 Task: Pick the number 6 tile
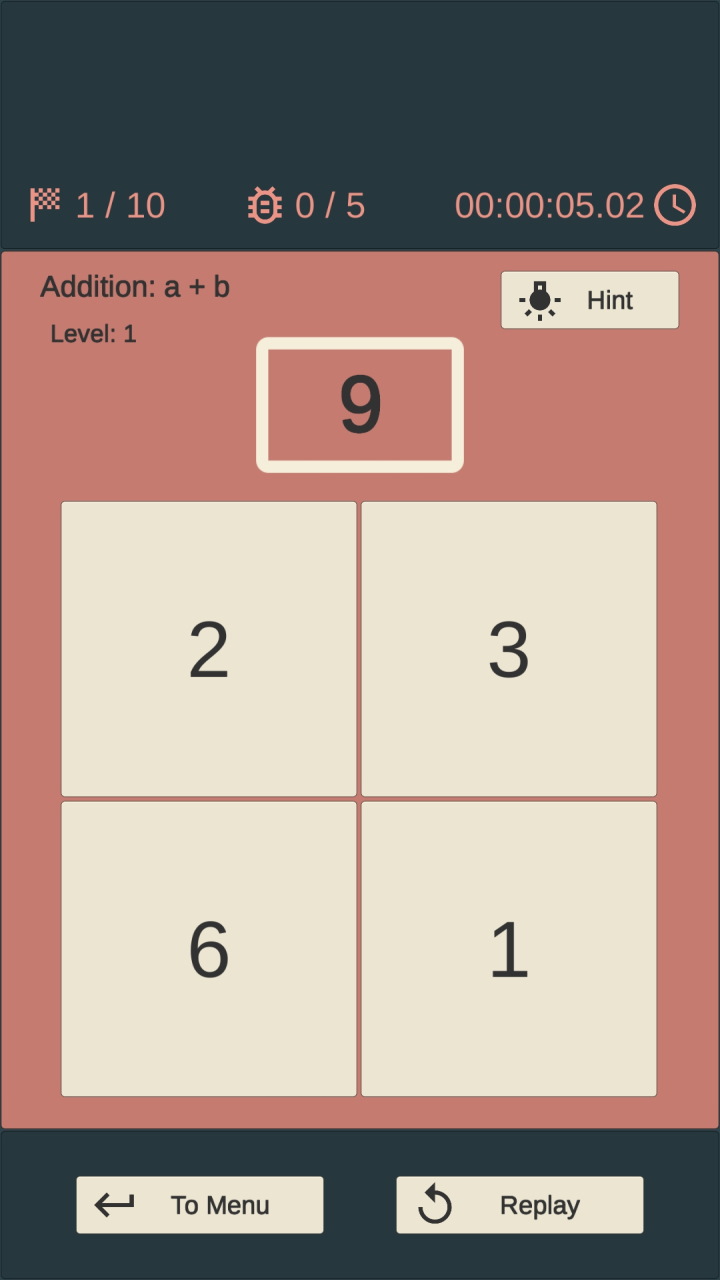click(x=209, y=949)
